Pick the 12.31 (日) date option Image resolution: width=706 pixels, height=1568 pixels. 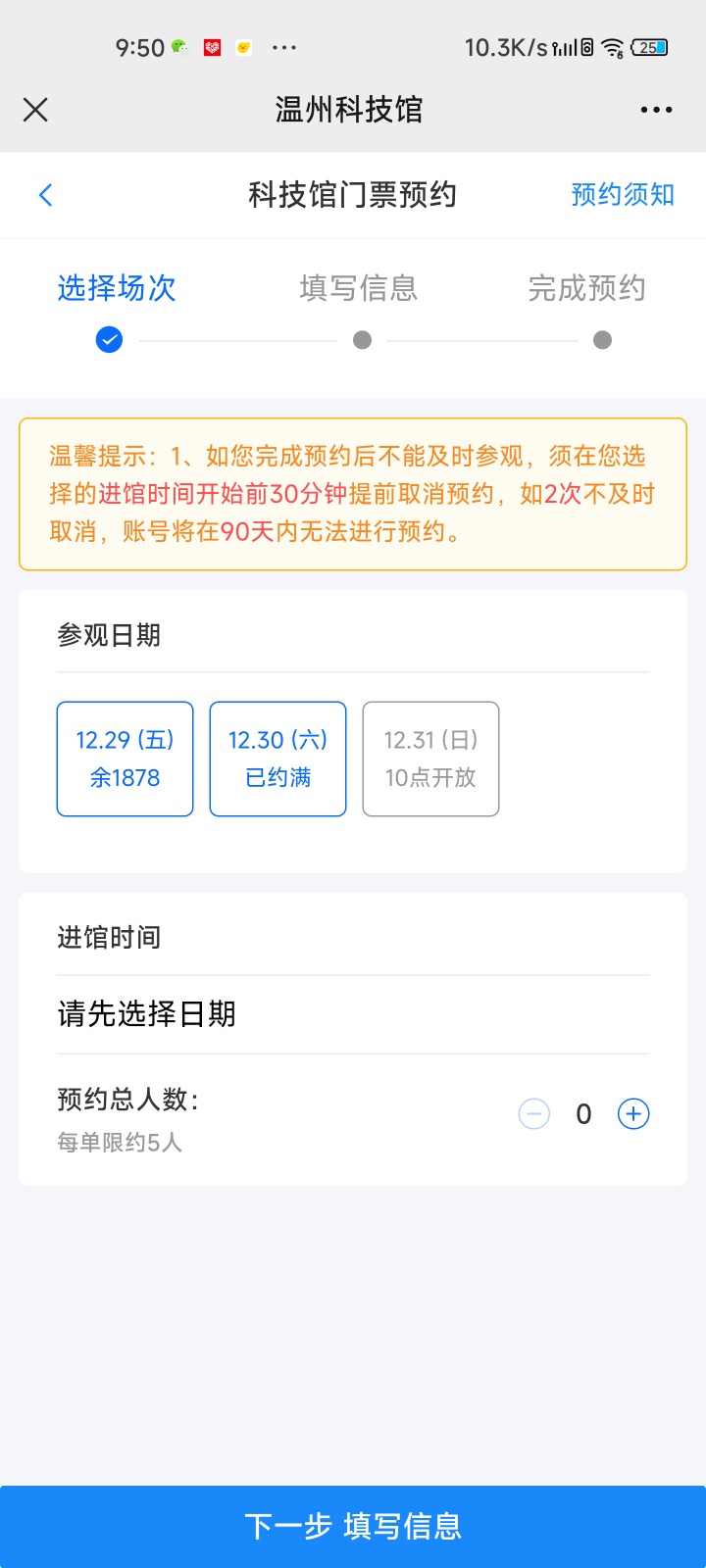click(430, 759)
